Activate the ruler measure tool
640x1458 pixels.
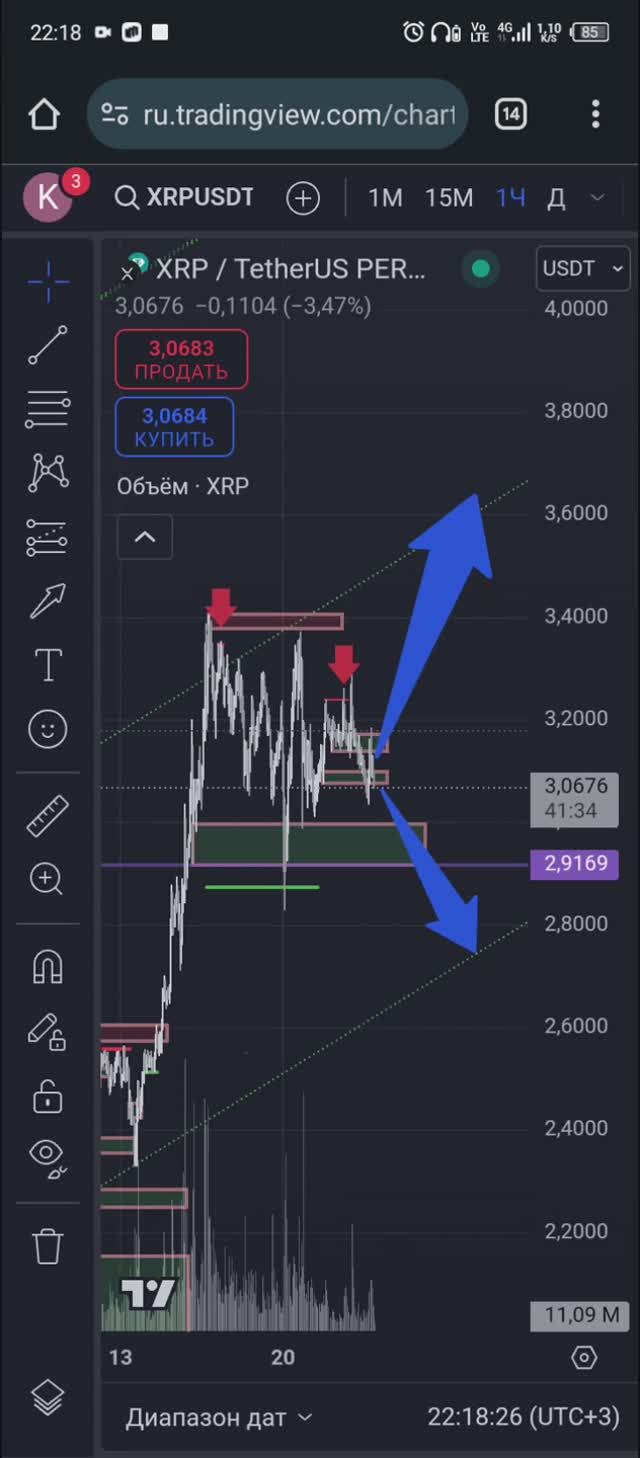[48, 816]
